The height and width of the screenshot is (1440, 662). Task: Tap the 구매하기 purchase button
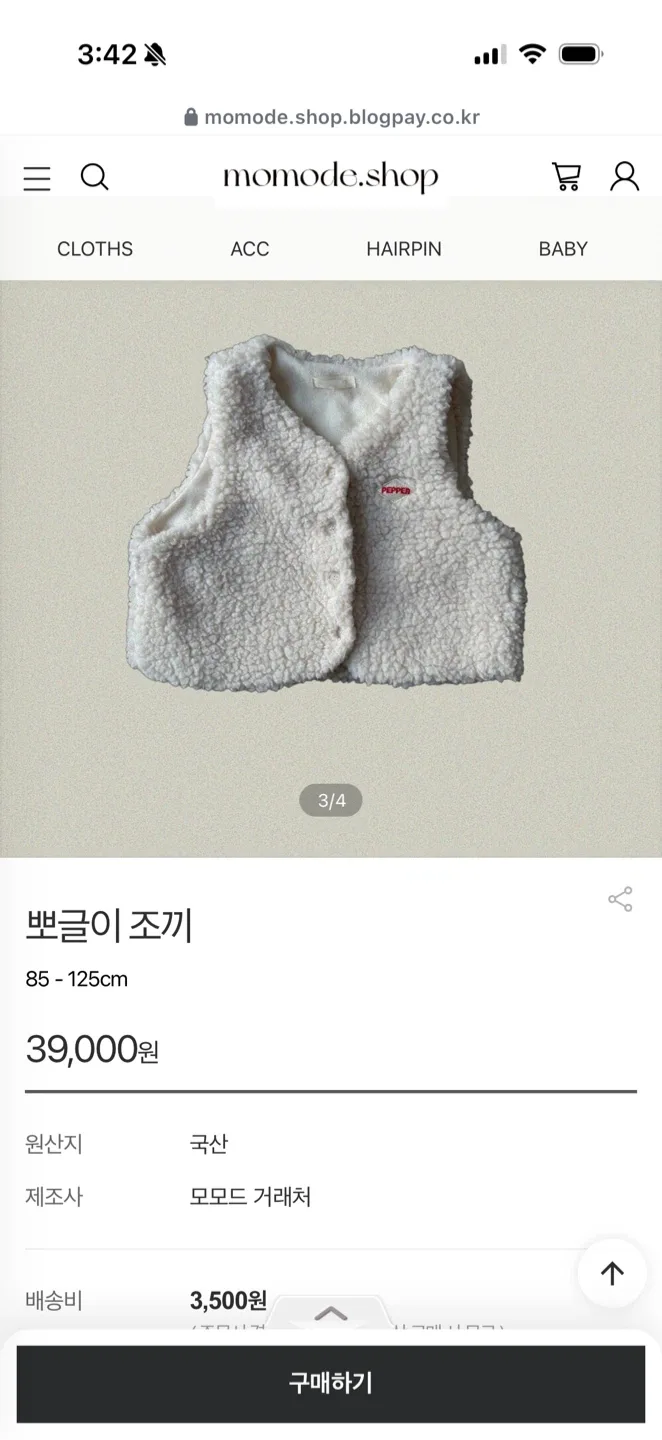click(x=331, y=1383)
